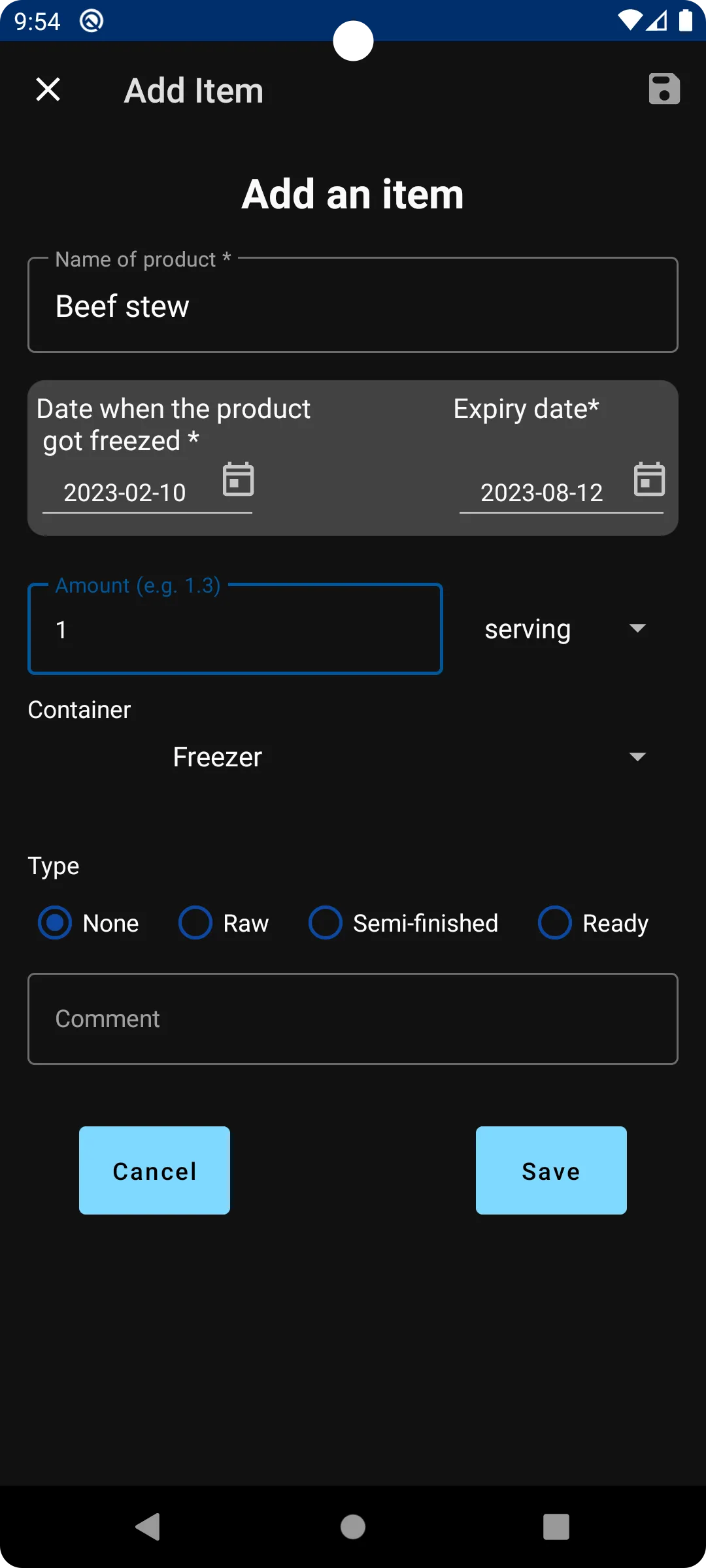
Task: Choose the Ready type option
Action: coord(555,923)
